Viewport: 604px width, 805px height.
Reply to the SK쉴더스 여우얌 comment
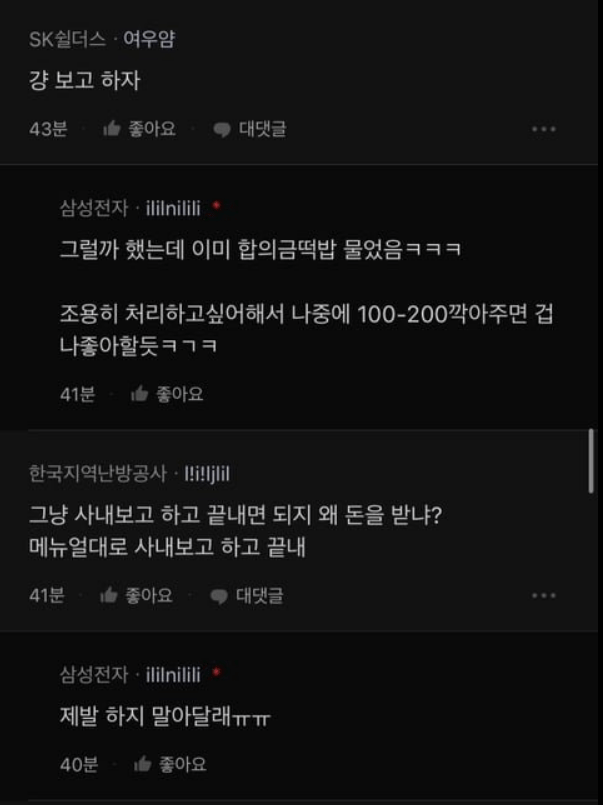pyautogui.click(x=250, y=129)
